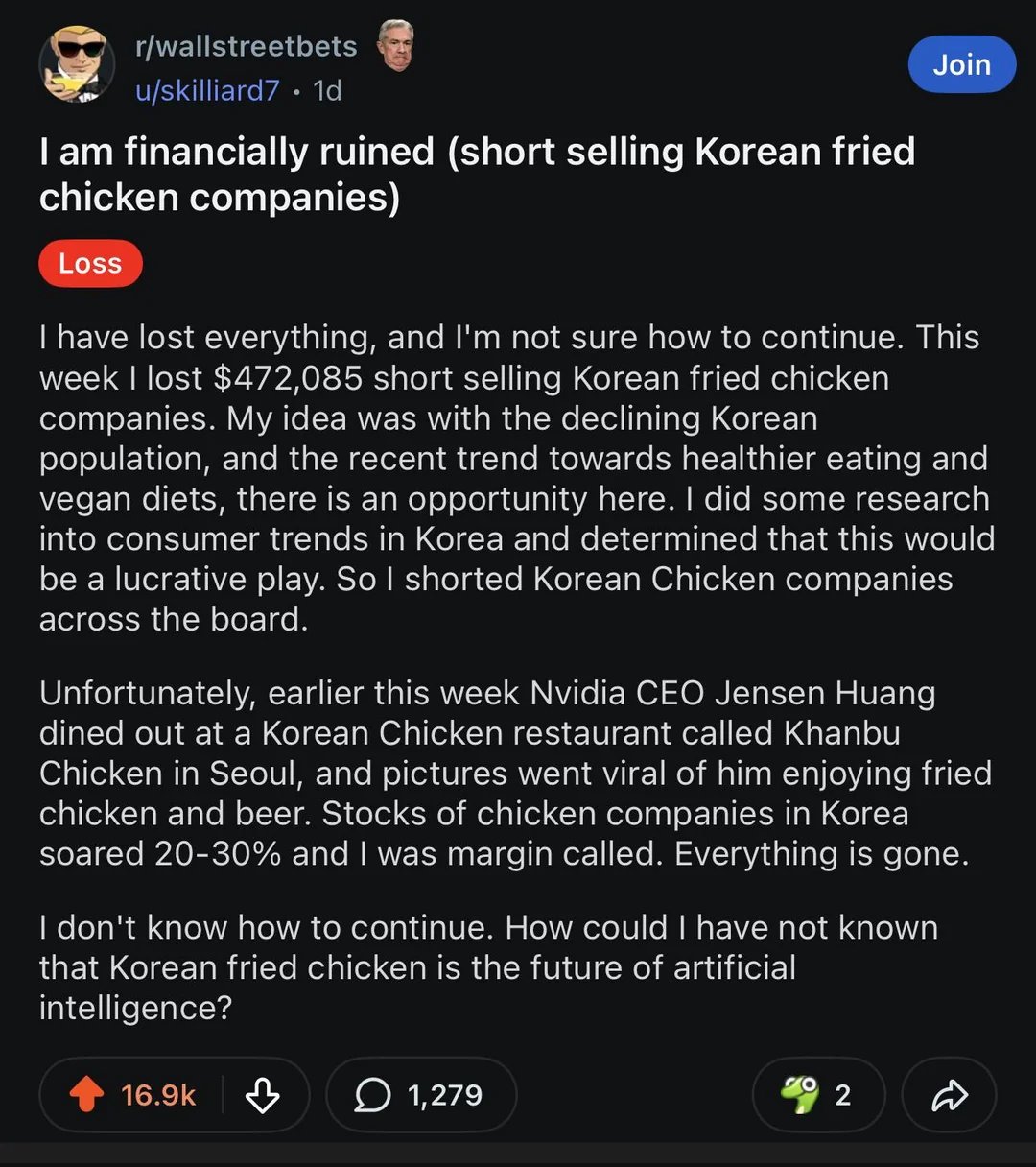
Task: Downvote this post
Action: 262,1095
